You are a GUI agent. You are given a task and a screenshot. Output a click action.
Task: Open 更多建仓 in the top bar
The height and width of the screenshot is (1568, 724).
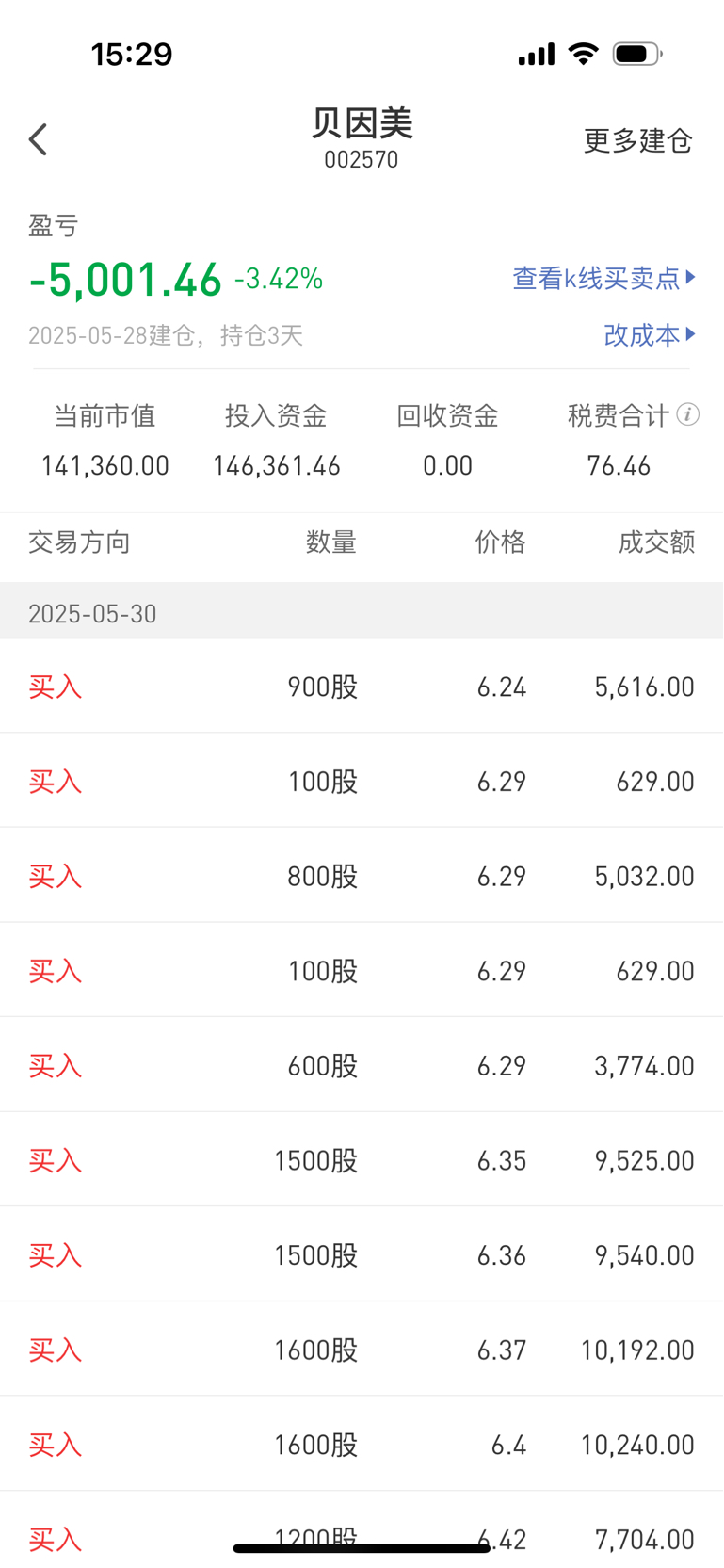638,140
